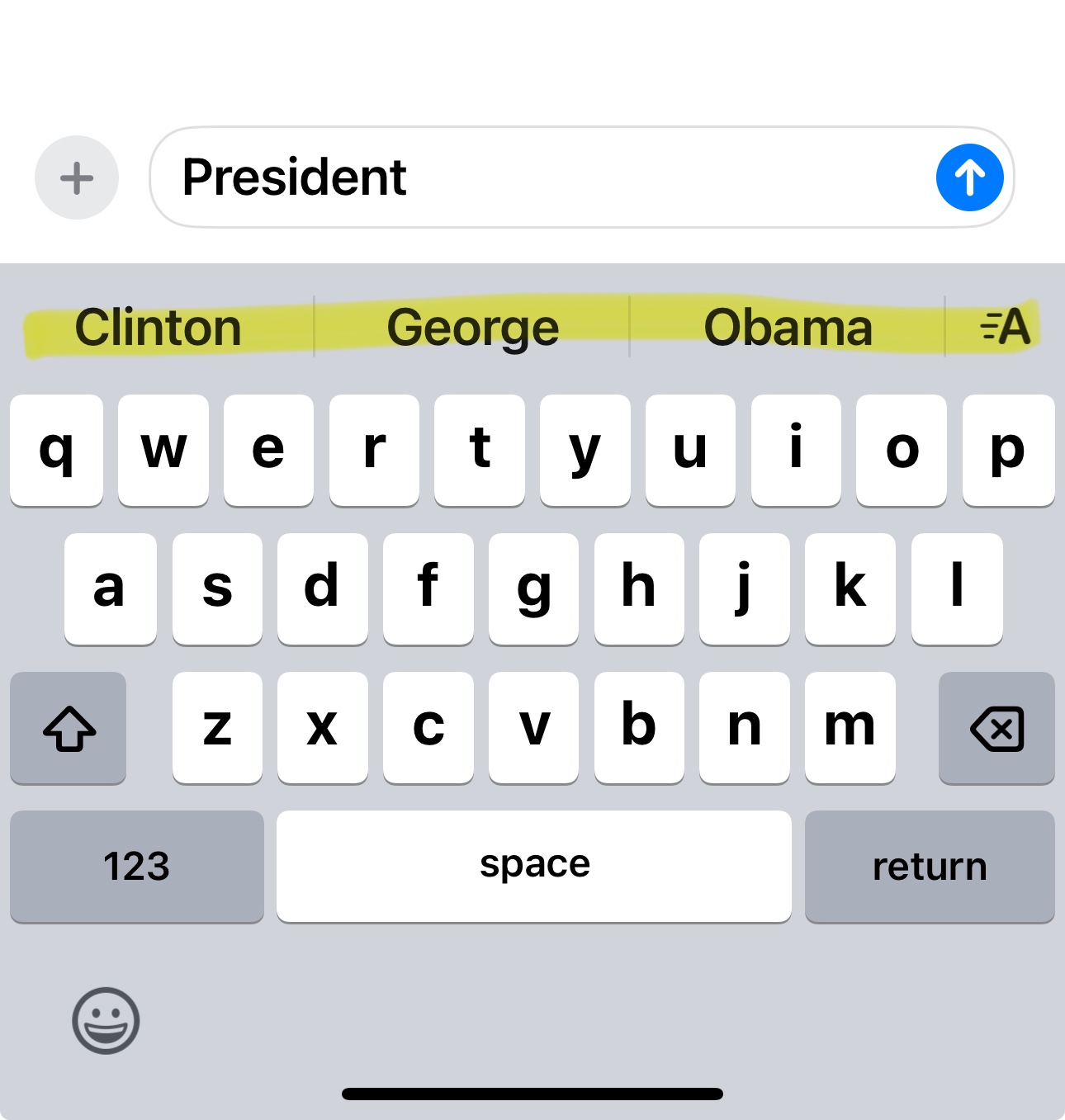Open the text formatting option beside suggestions
This screenshot has width=1065, height=1120.
[1005, 328]
